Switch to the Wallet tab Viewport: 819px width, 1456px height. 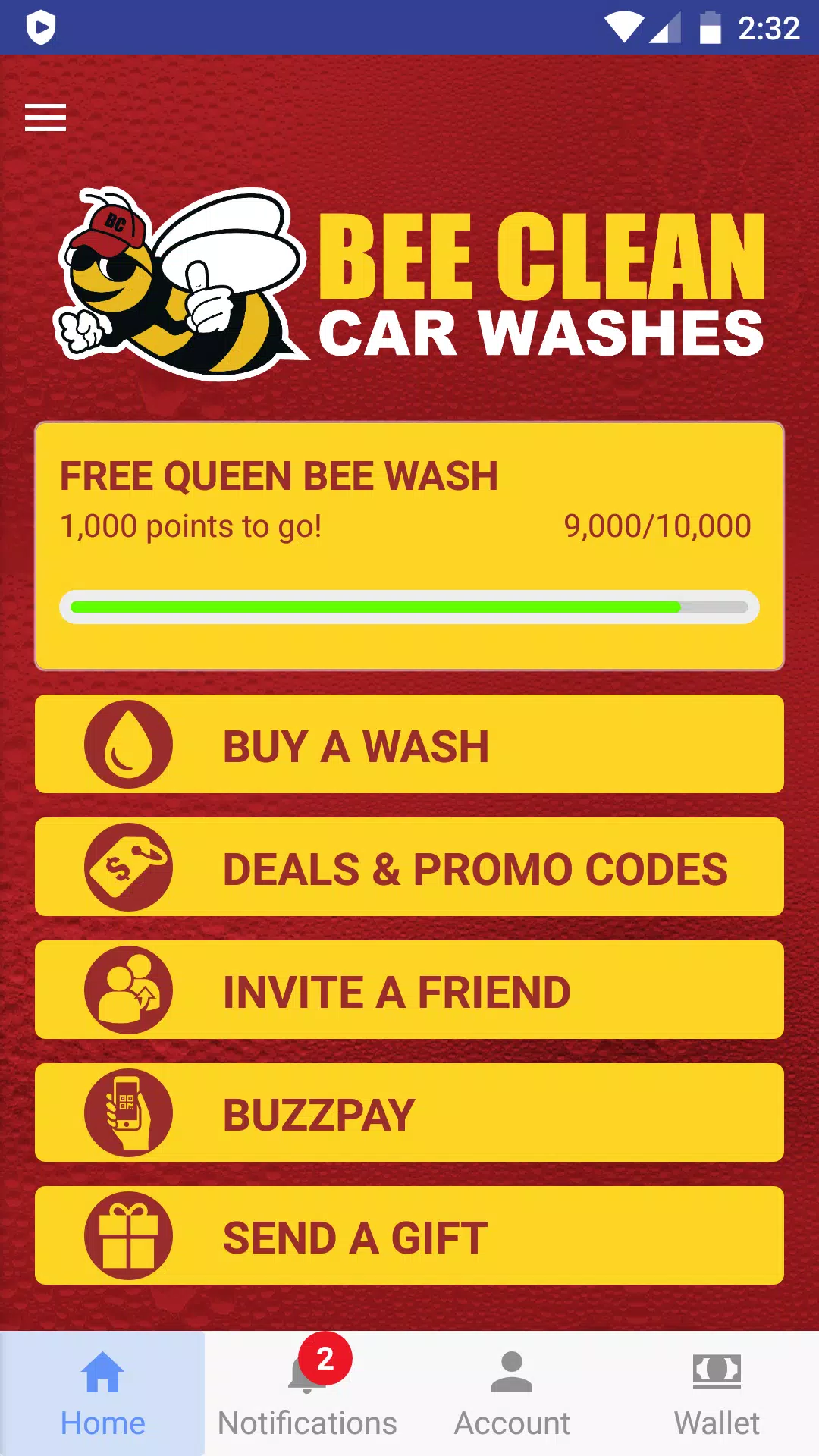coord(717,1394)
